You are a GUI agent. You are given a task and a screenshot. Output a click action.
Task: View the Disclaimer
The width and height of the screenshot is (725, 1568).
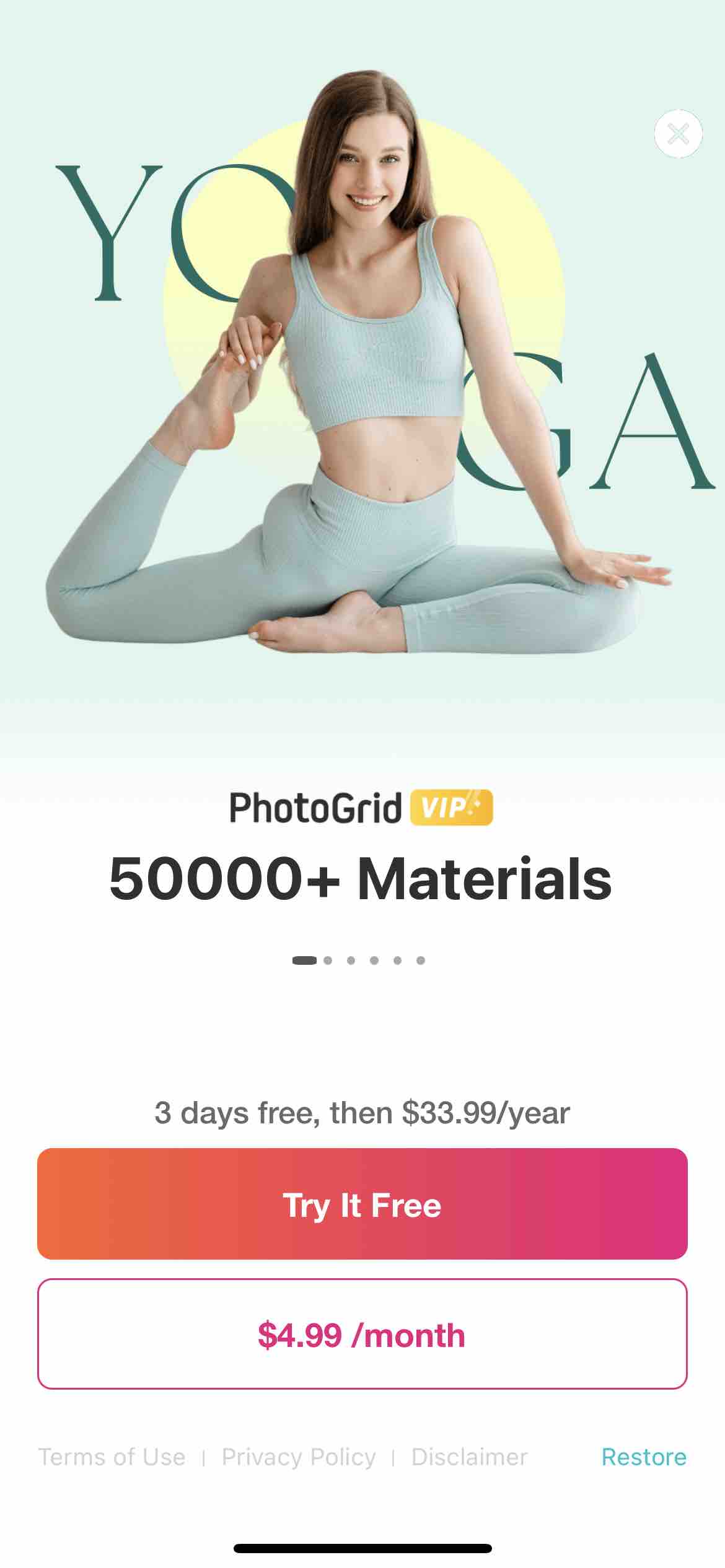click(469, 1457)
